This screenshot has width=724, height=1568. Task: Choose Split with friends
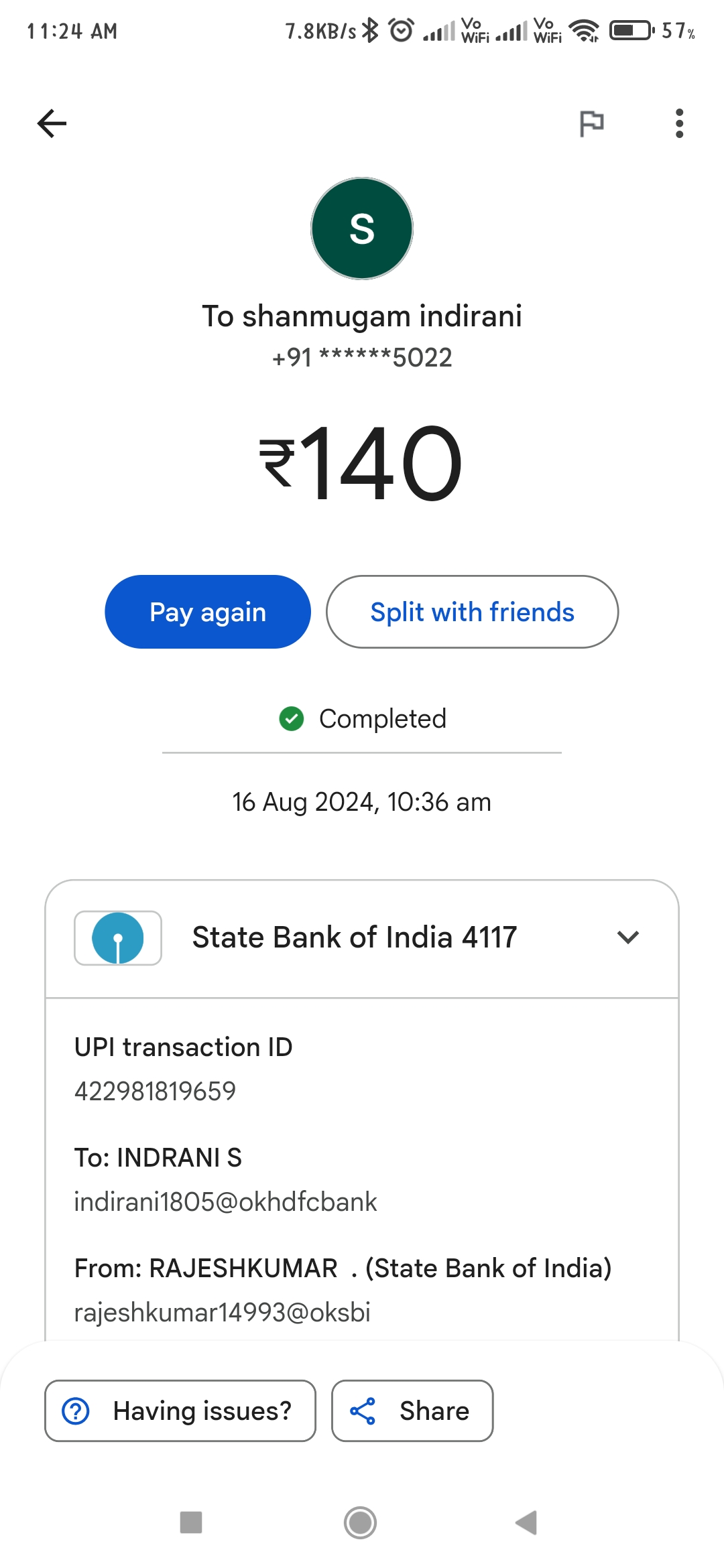(472, 612)
